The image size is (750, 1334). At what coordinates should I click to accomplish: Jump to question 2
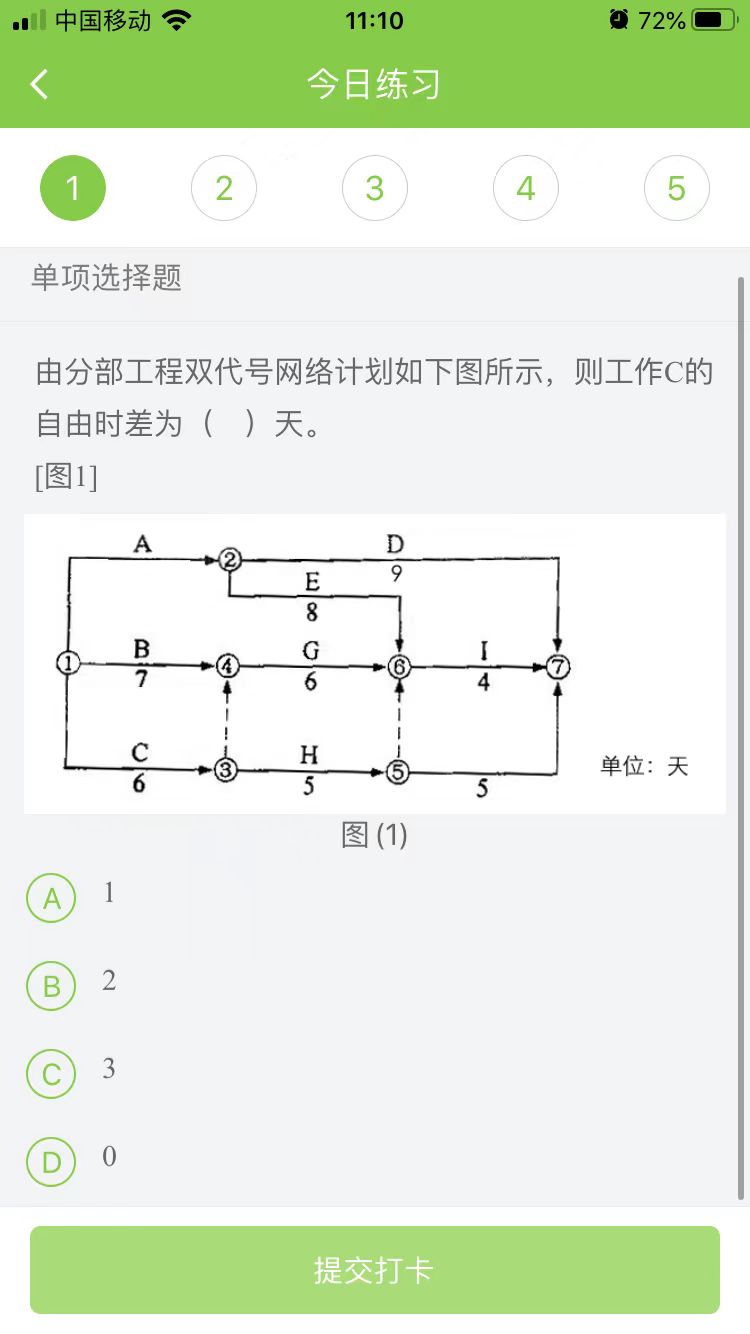tap(224, 188)
